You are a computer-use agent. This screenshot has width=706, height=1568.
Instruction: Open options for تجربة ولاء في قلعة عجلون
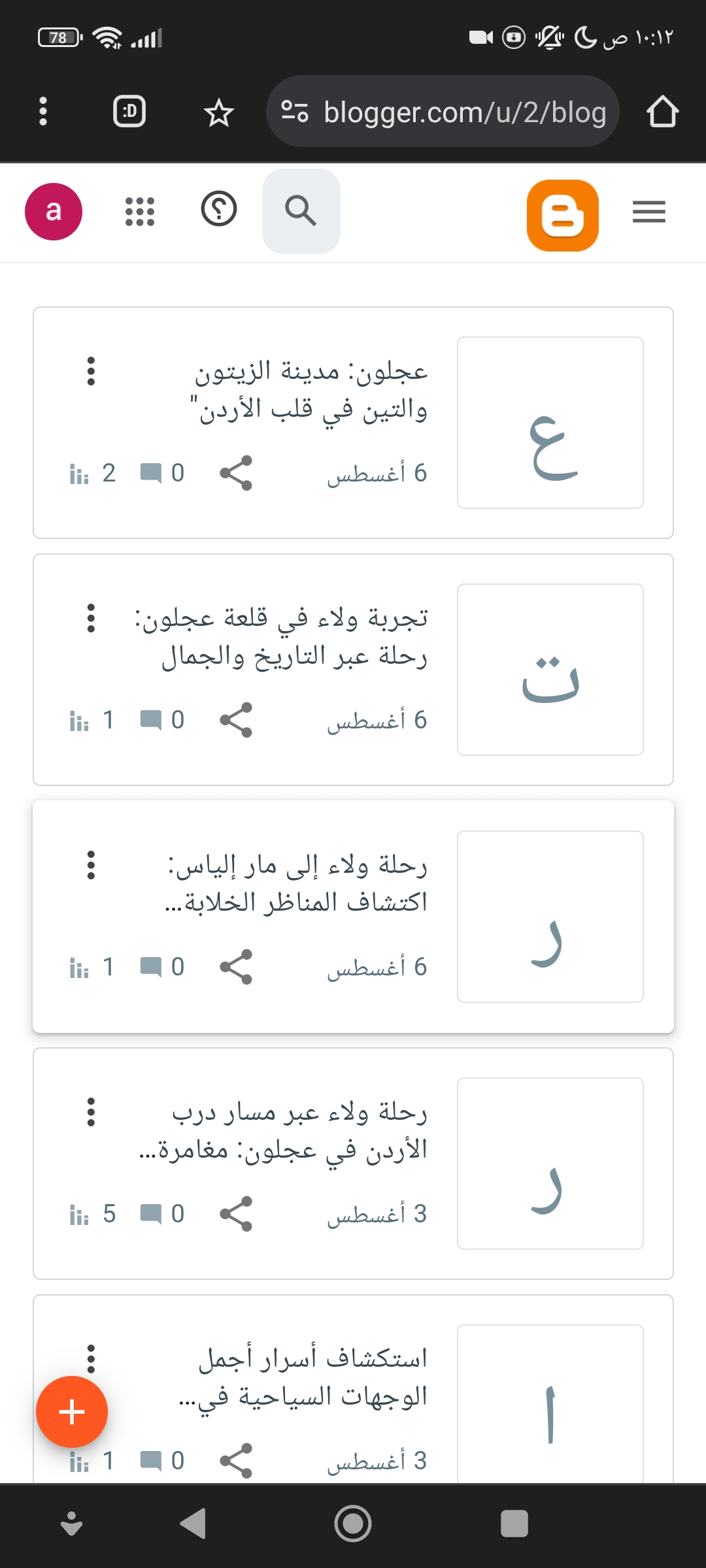(91, 618)
